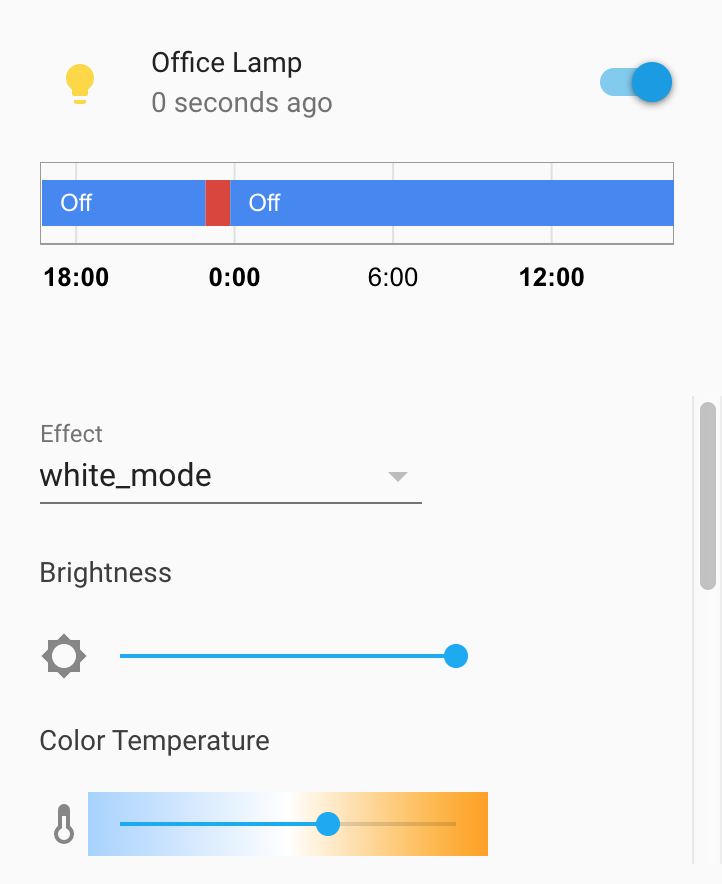722x884 pixels.
Task: Click the color temperature thermometer icon
Action: click(x=64, y=824)
